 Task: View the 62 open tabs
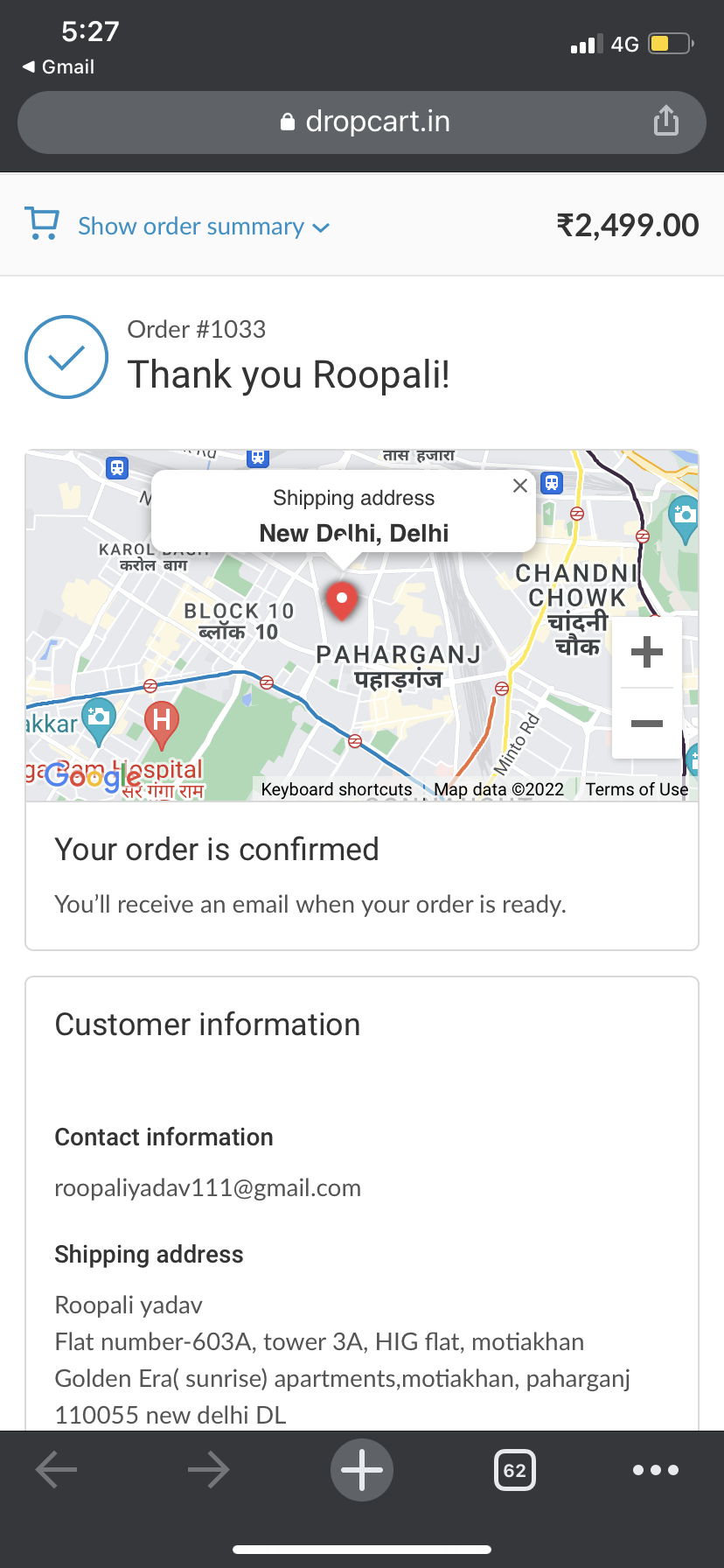pyautogui.click(x=515, y=1470)
